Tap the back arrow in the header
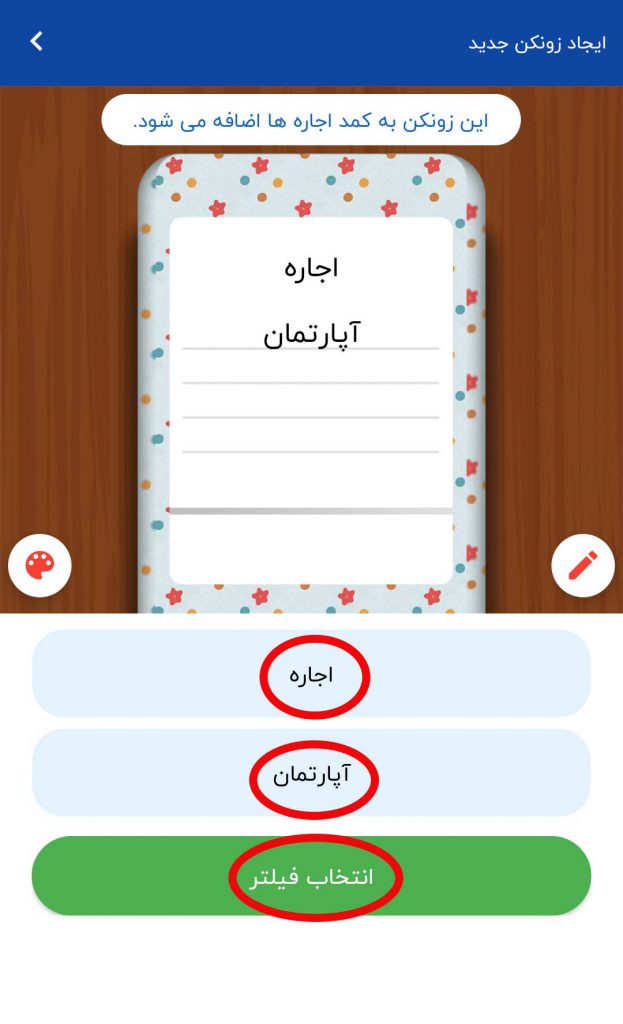 [x=37, y=41]
